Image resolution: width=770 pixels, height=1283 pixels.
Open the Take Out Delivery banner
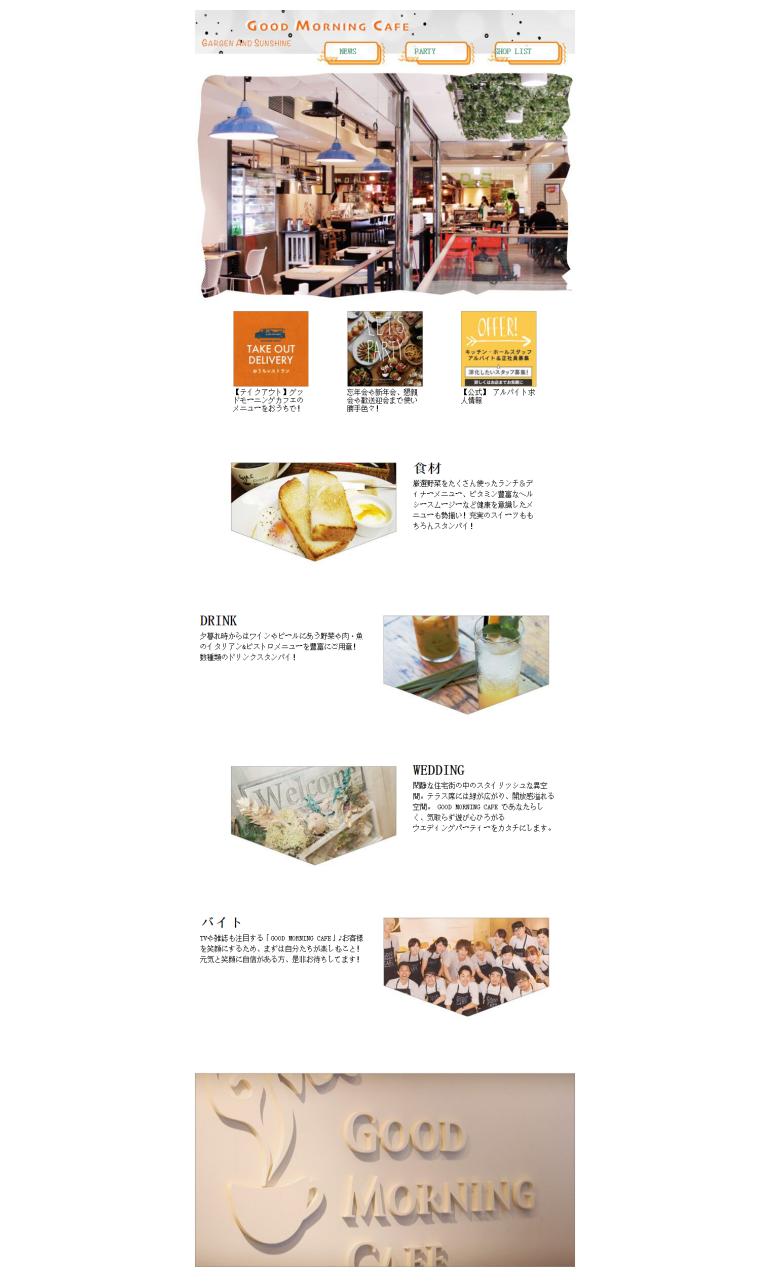coord(270,348)
